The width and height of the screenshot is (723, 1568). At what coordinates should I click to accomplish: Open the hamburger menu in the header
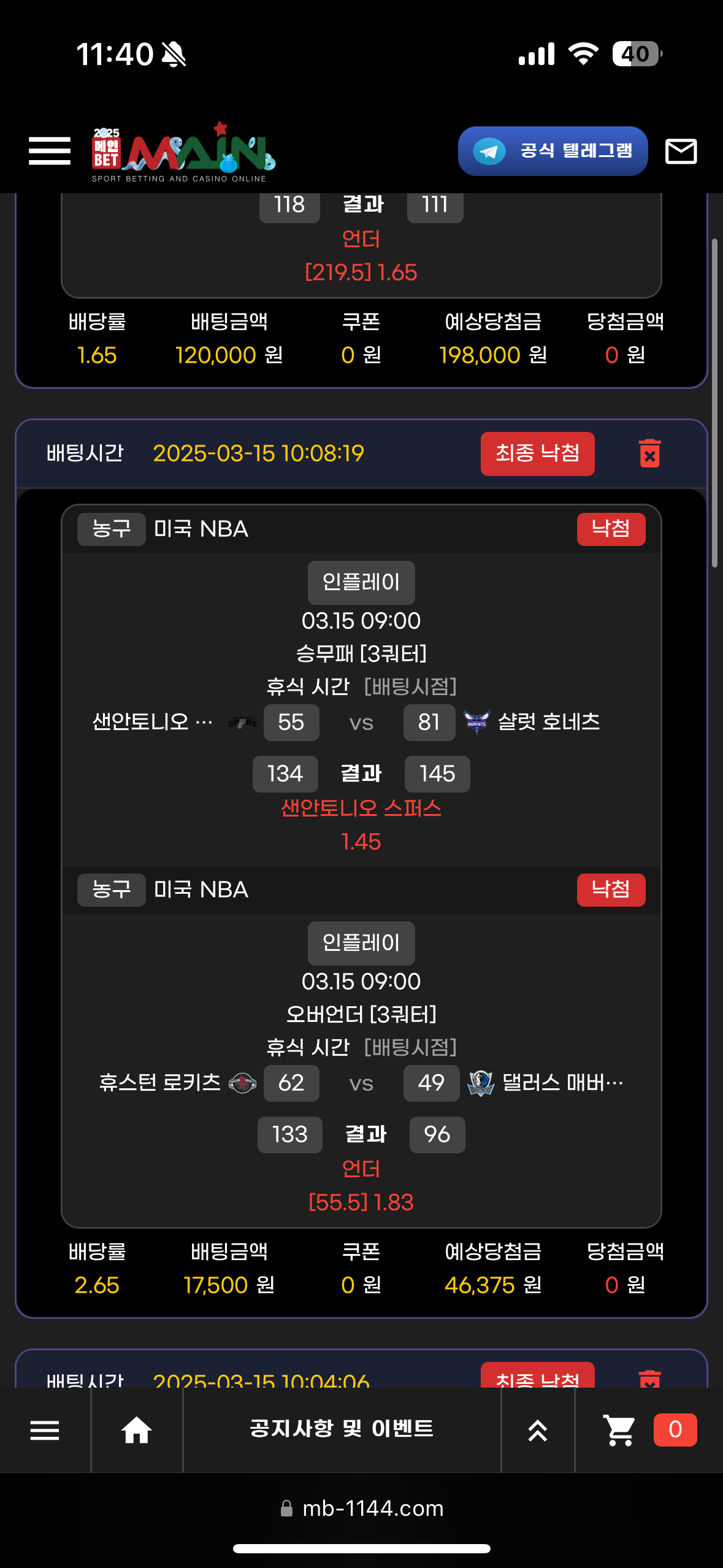50,151
